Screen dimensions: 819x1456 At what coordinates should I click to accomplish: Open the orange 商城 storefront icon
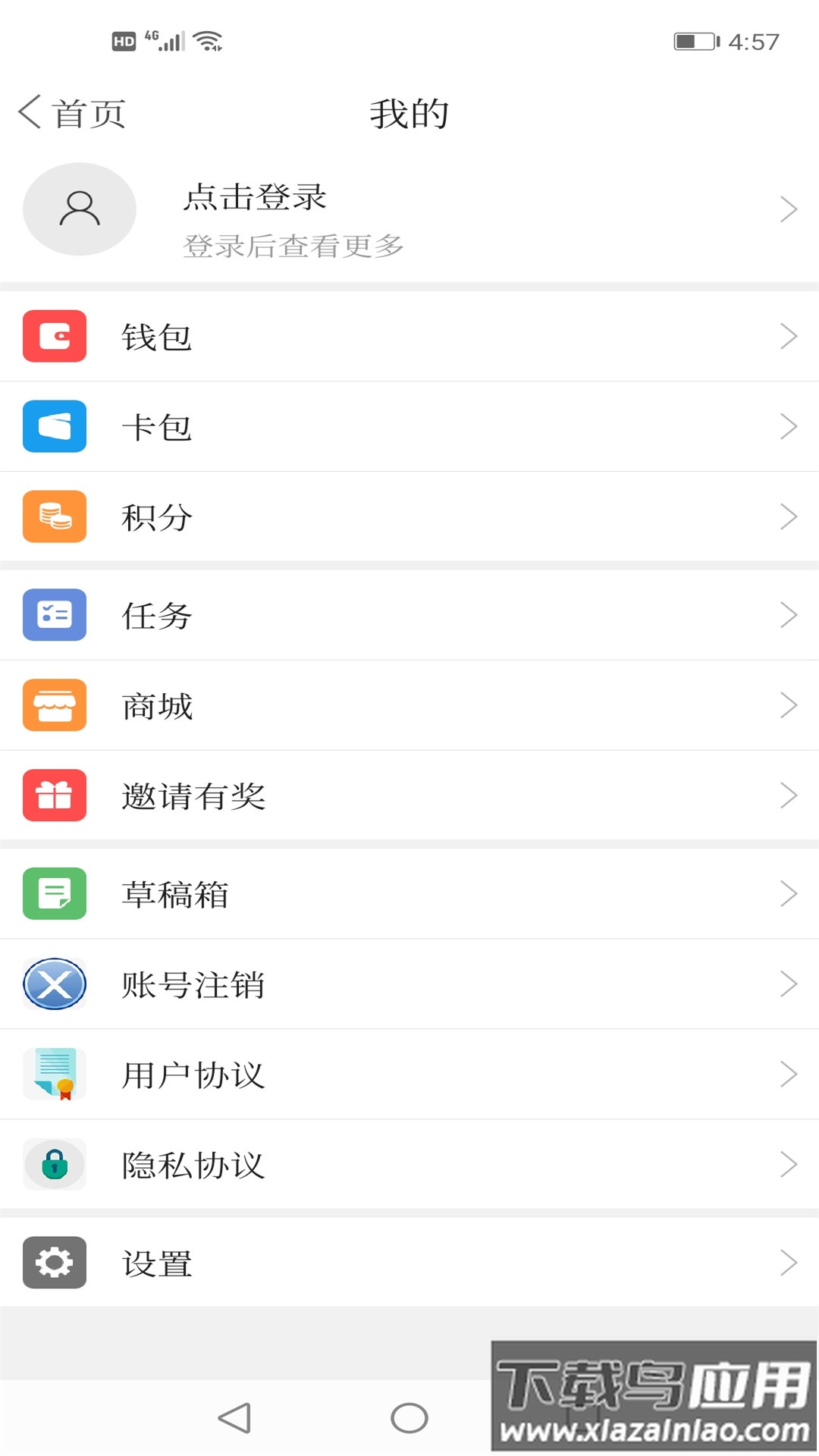coord(54,705)
